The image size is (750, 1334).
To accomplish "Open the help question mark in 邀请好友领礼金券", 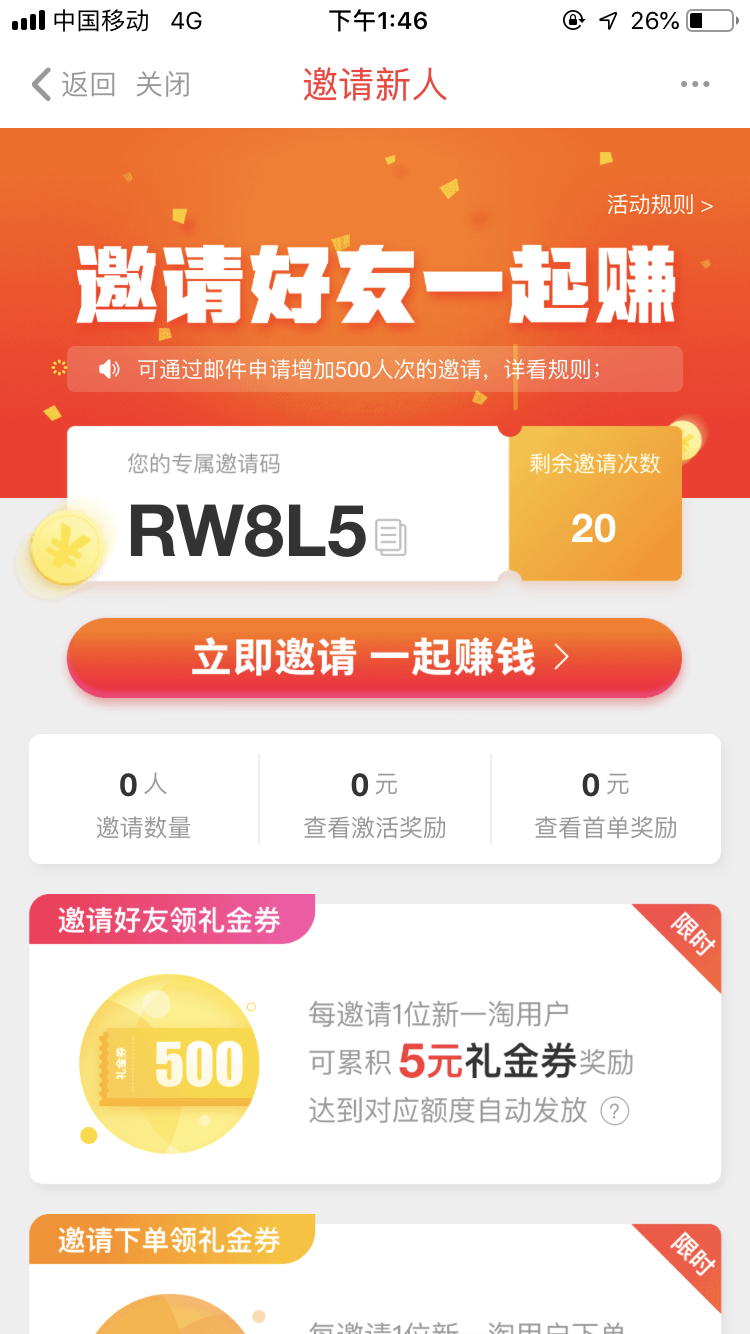I will pyautogui.click(x=614, y=1111).
